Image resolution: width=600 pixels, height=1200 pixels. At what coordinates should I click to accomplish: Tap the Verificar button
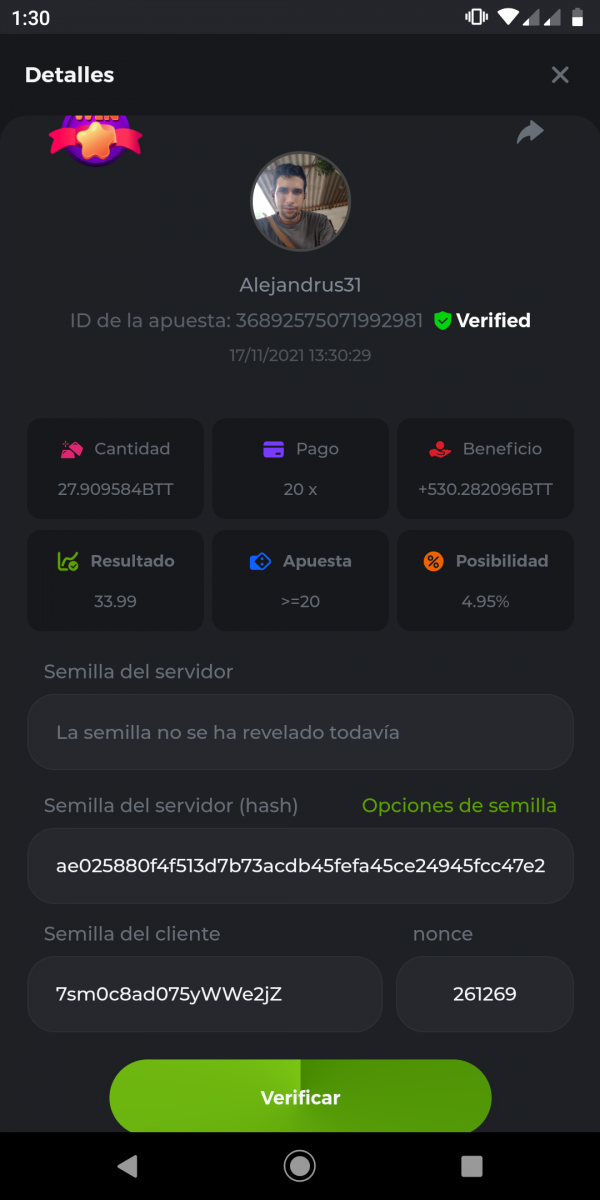coord(300,1097)
